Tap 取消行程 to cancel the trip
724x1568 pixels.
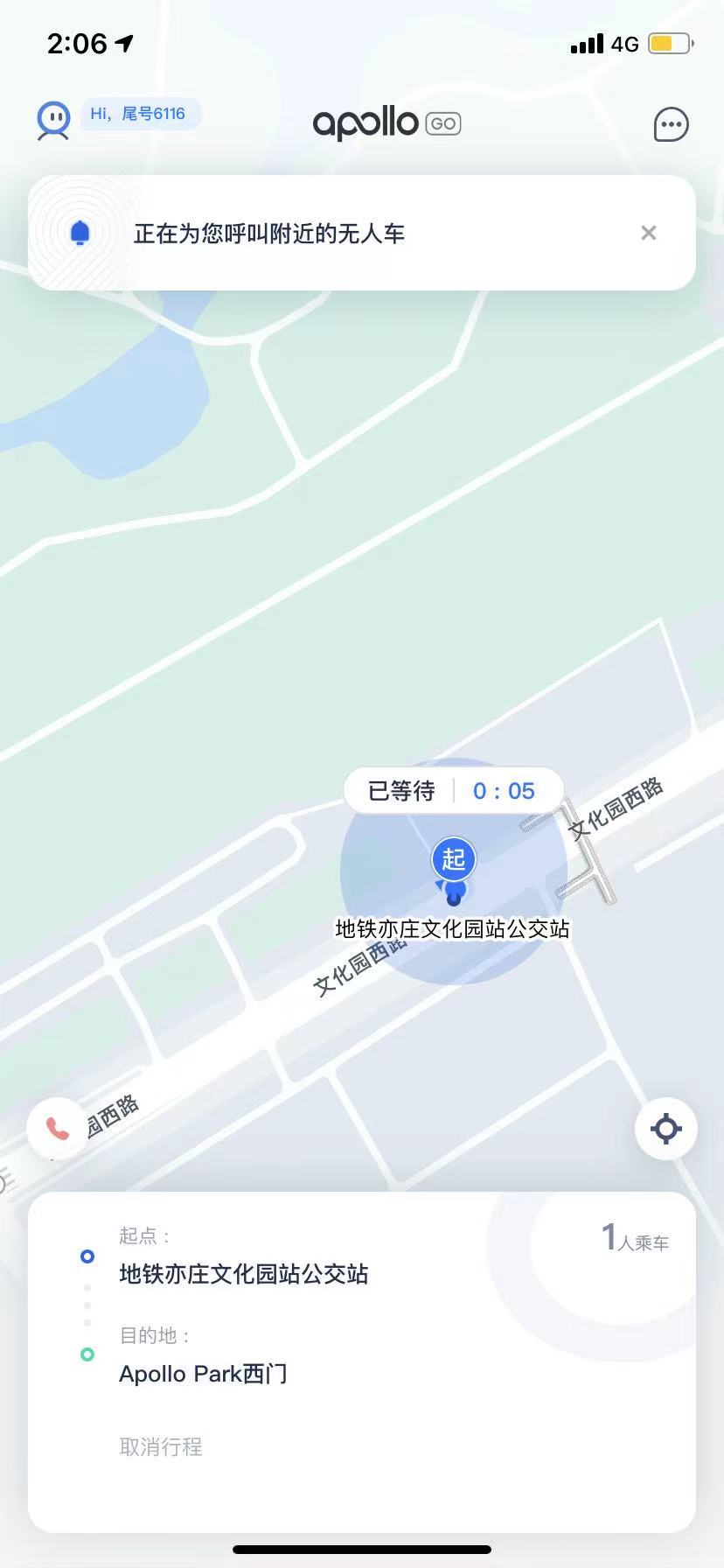pos(161,1447)
